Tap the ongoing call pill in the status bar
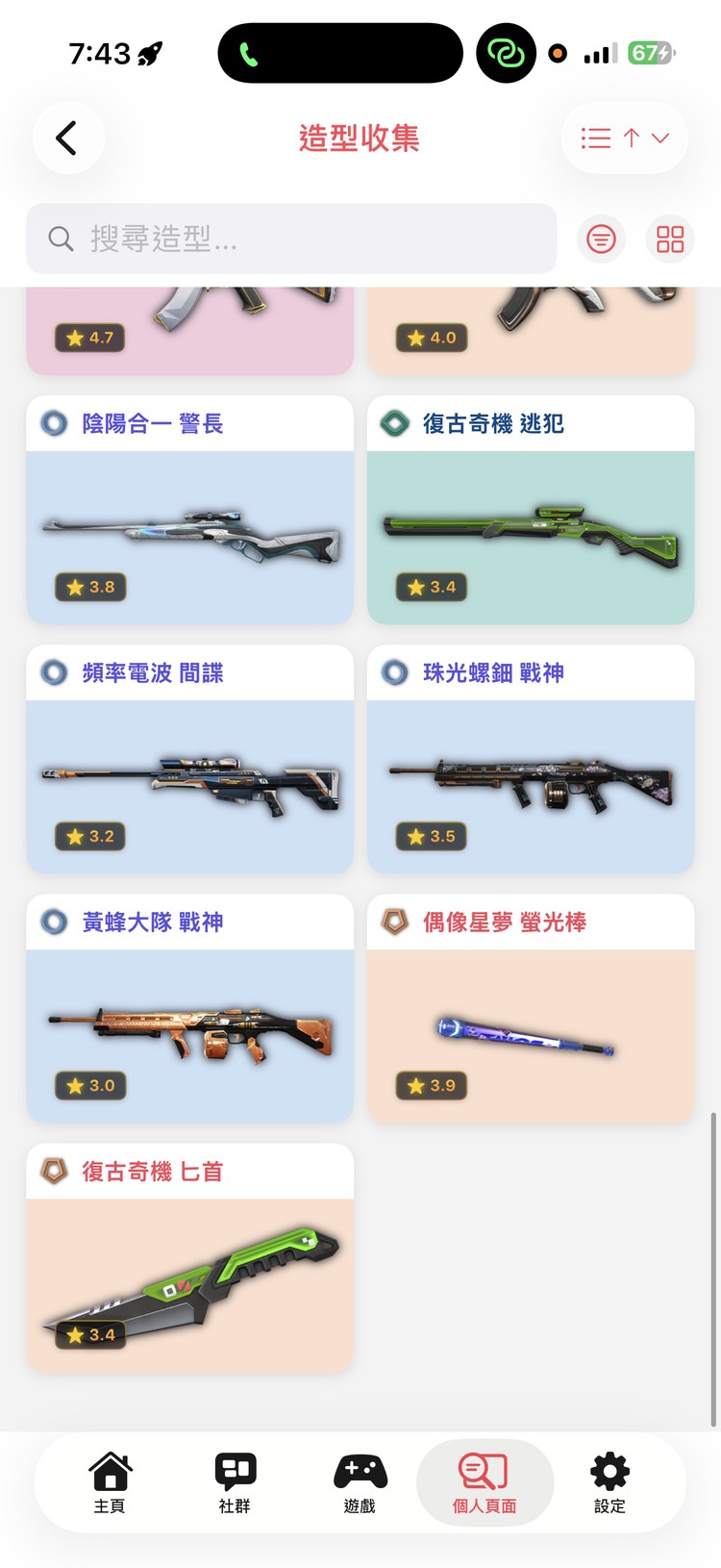This screenshot has width=721, height=1568. click(340, 53)
